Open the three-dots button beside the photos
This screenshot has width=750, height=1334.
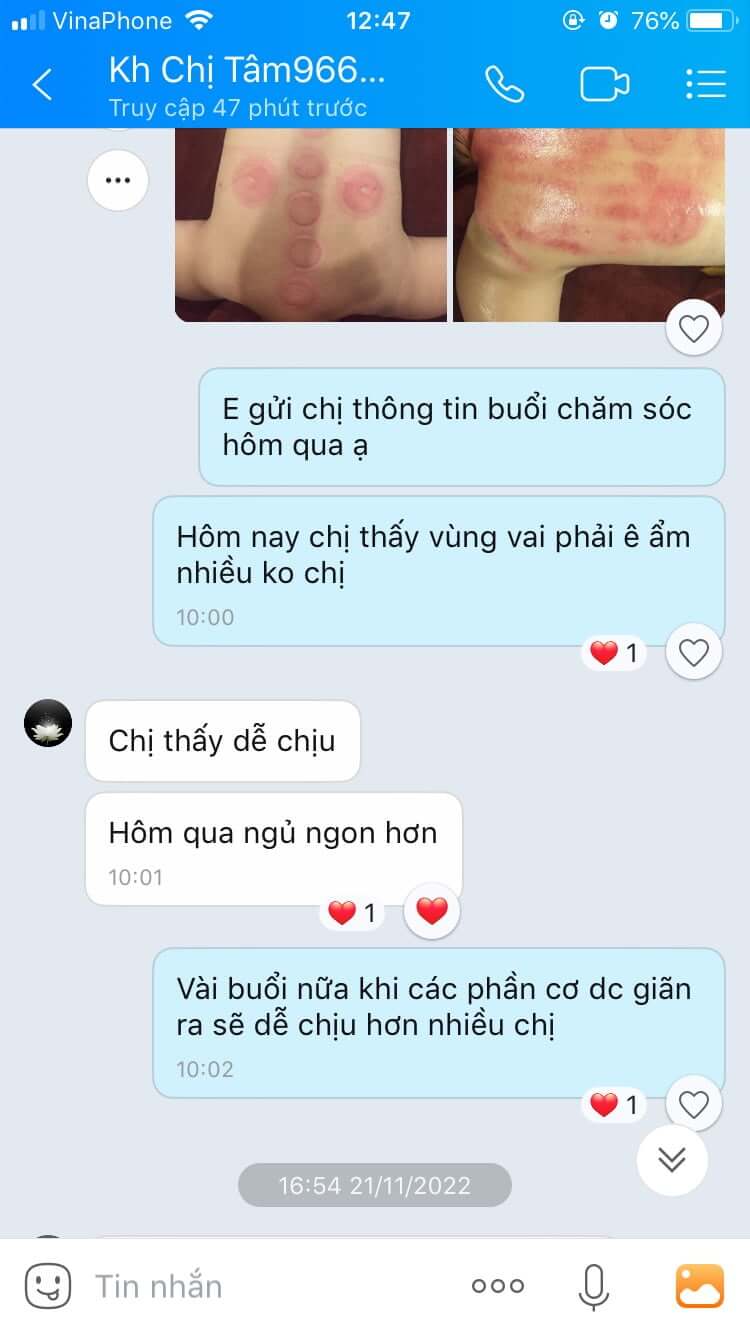118,181
